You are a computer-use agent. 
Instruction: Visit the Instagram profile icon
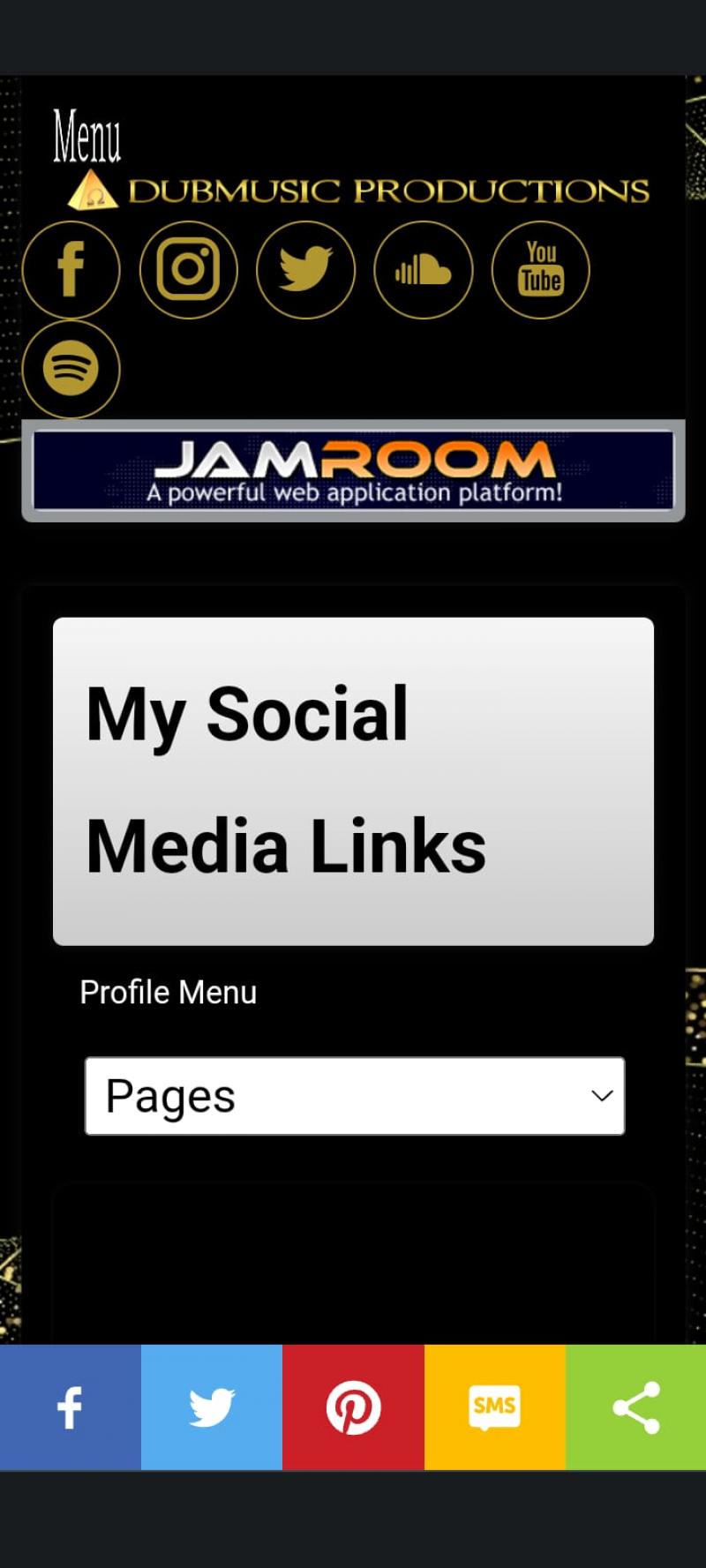tap(188, 269)
